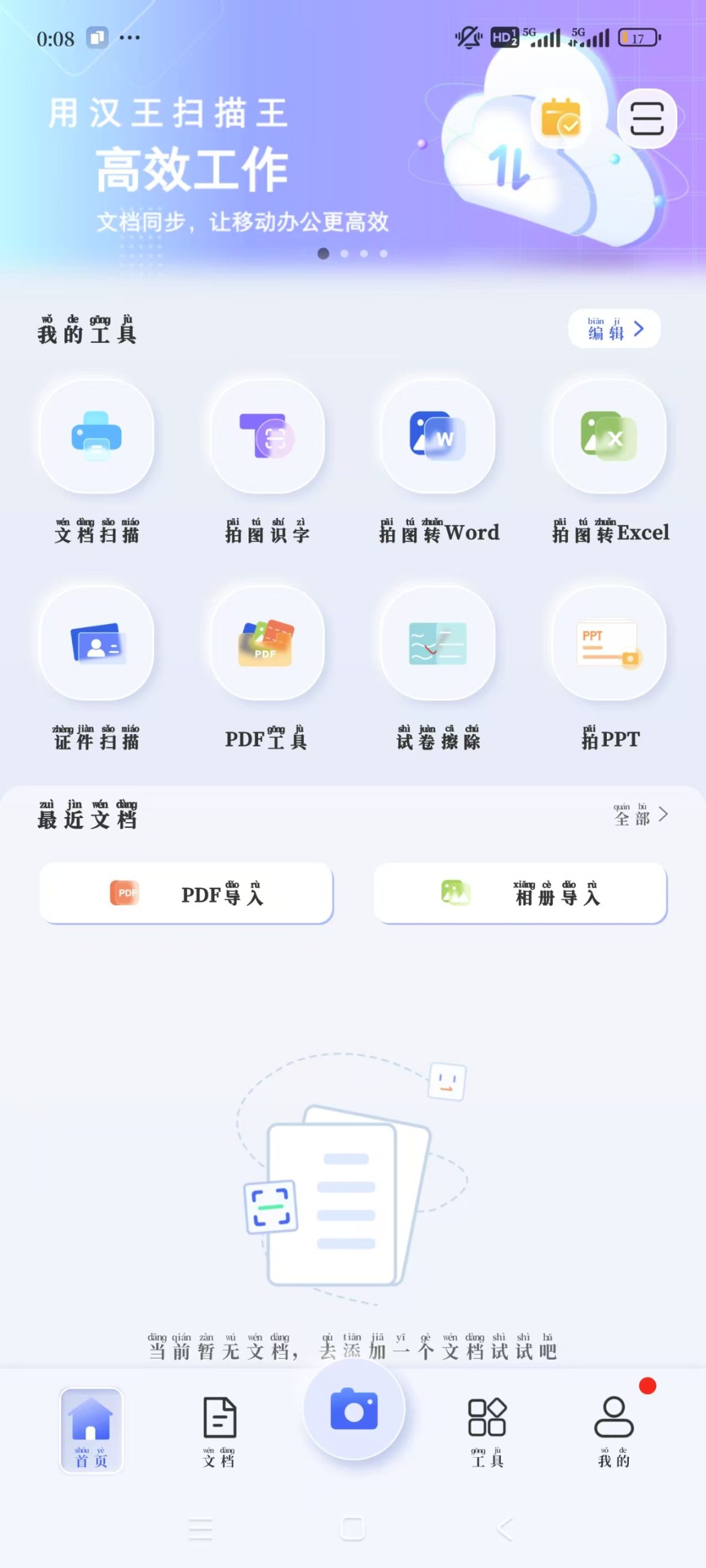This screenshot has width=706, height=1568.
Task: Launch 拍图转Word tool
Action: tap(438, 436)
